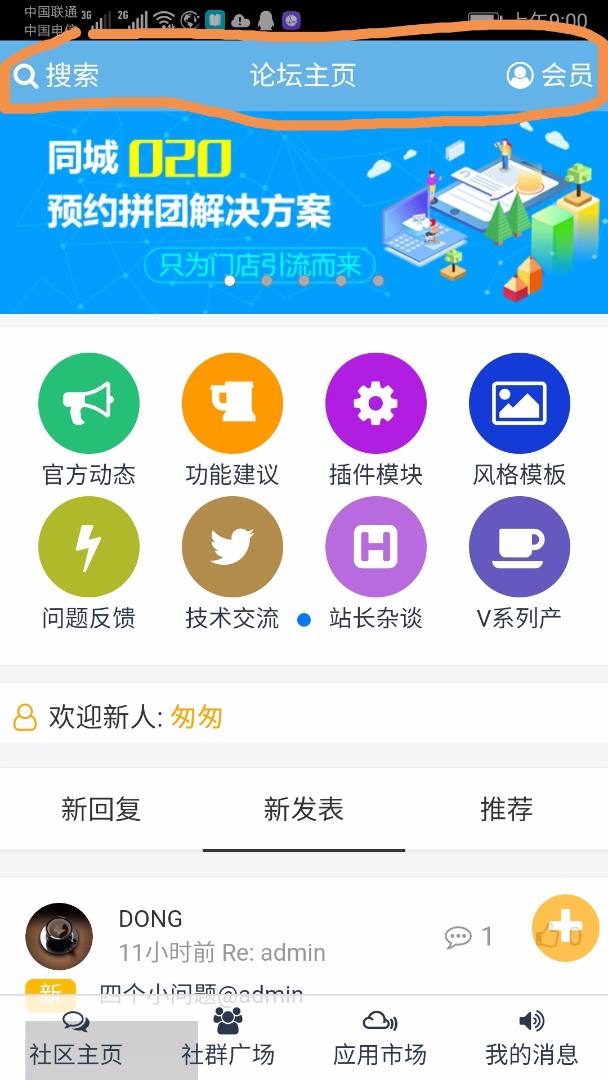Open the 风格模板 section
Image resolution: width=608 pixels, height=1080 pixels.
coord(519,421)
